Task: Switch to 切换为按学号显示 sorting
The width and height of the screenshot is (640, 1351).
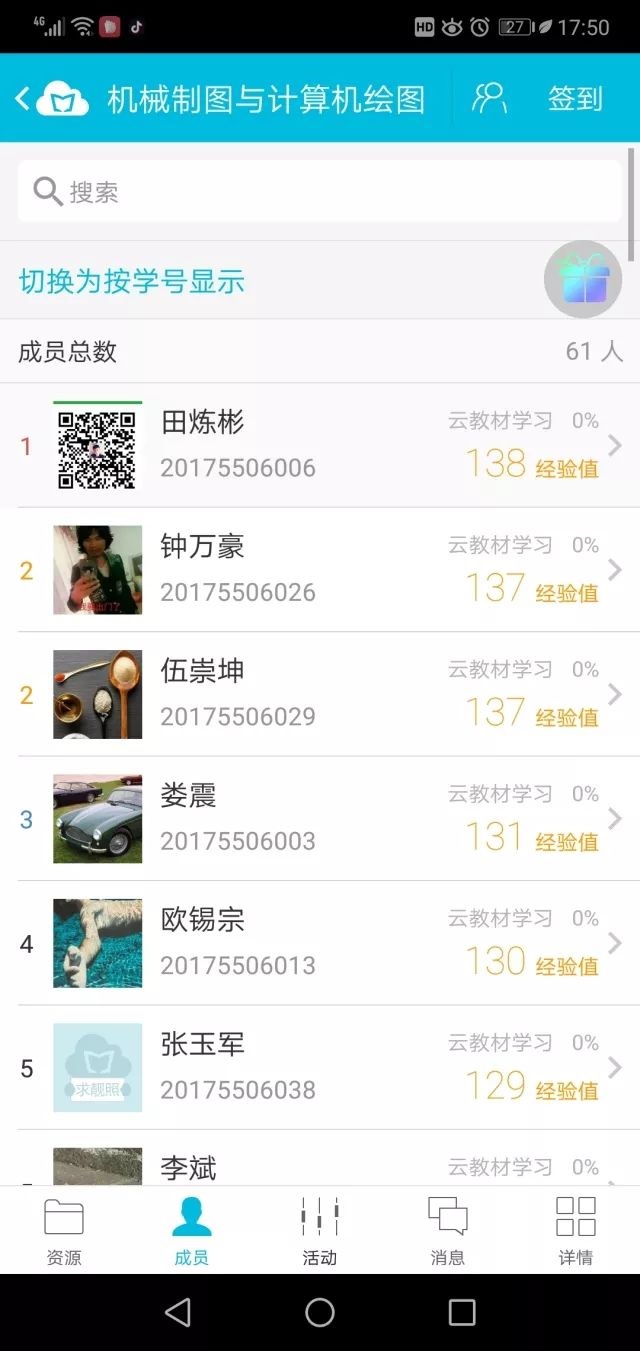Action: [131, 281]
